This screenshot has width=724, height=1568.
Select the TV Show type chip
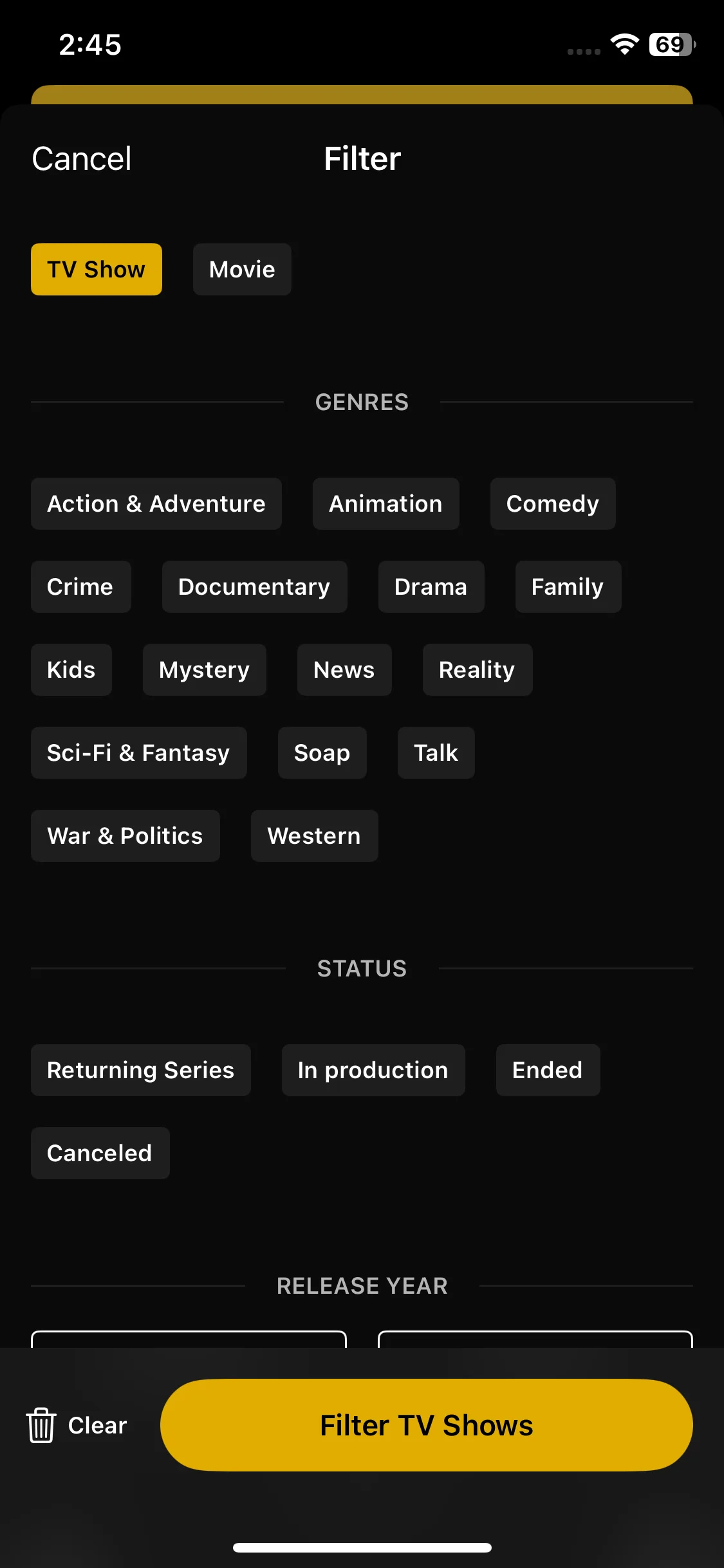tap(97, 269)
